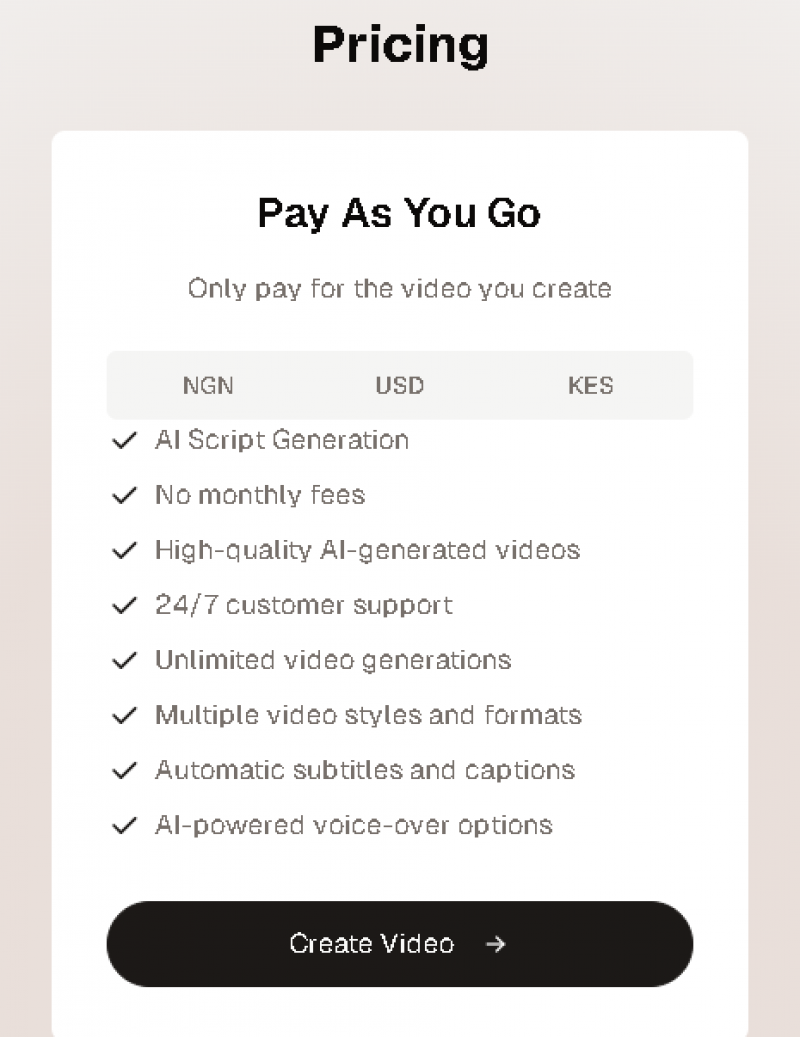The width and height of the screenshot is (800, 1037).
Task: Click the Pricing page heading
Action: [x=400, y=45]
